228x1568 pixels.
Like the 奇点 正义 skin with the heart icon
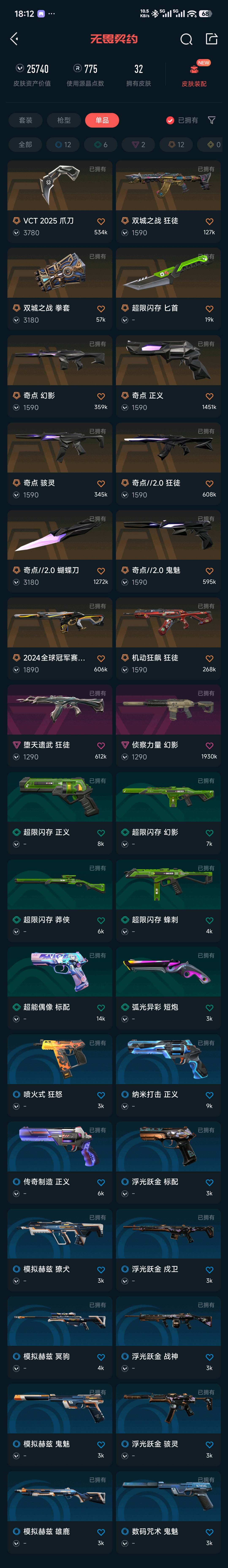click(209, 396)
